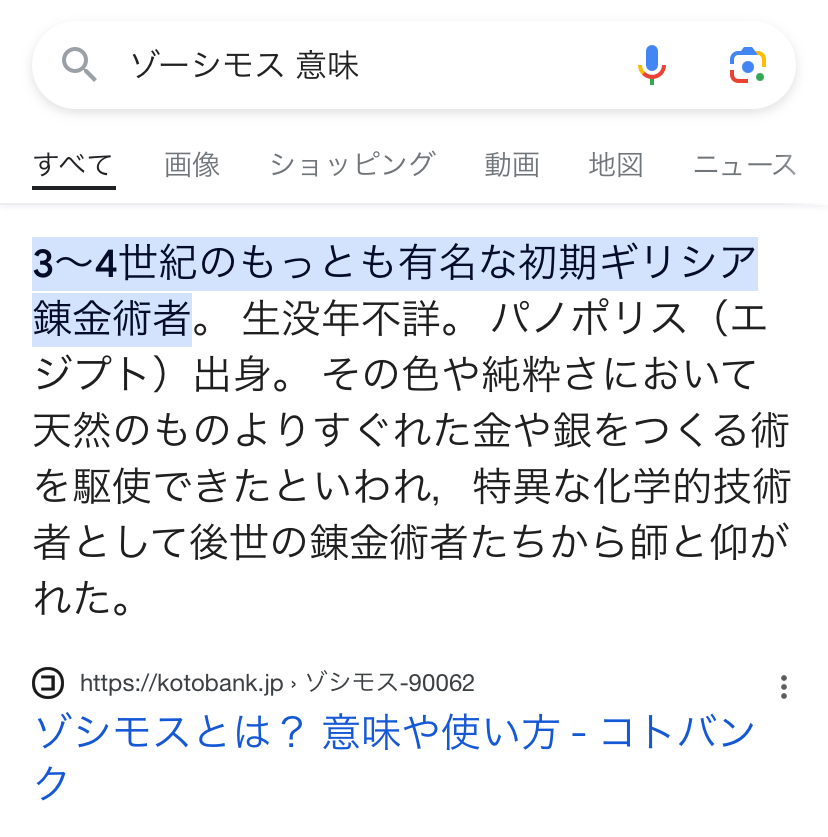Open the three-dot menu for kotobank result
This screenshot has width=828, height=837.
pyautogui.click(x=784, y=686)
